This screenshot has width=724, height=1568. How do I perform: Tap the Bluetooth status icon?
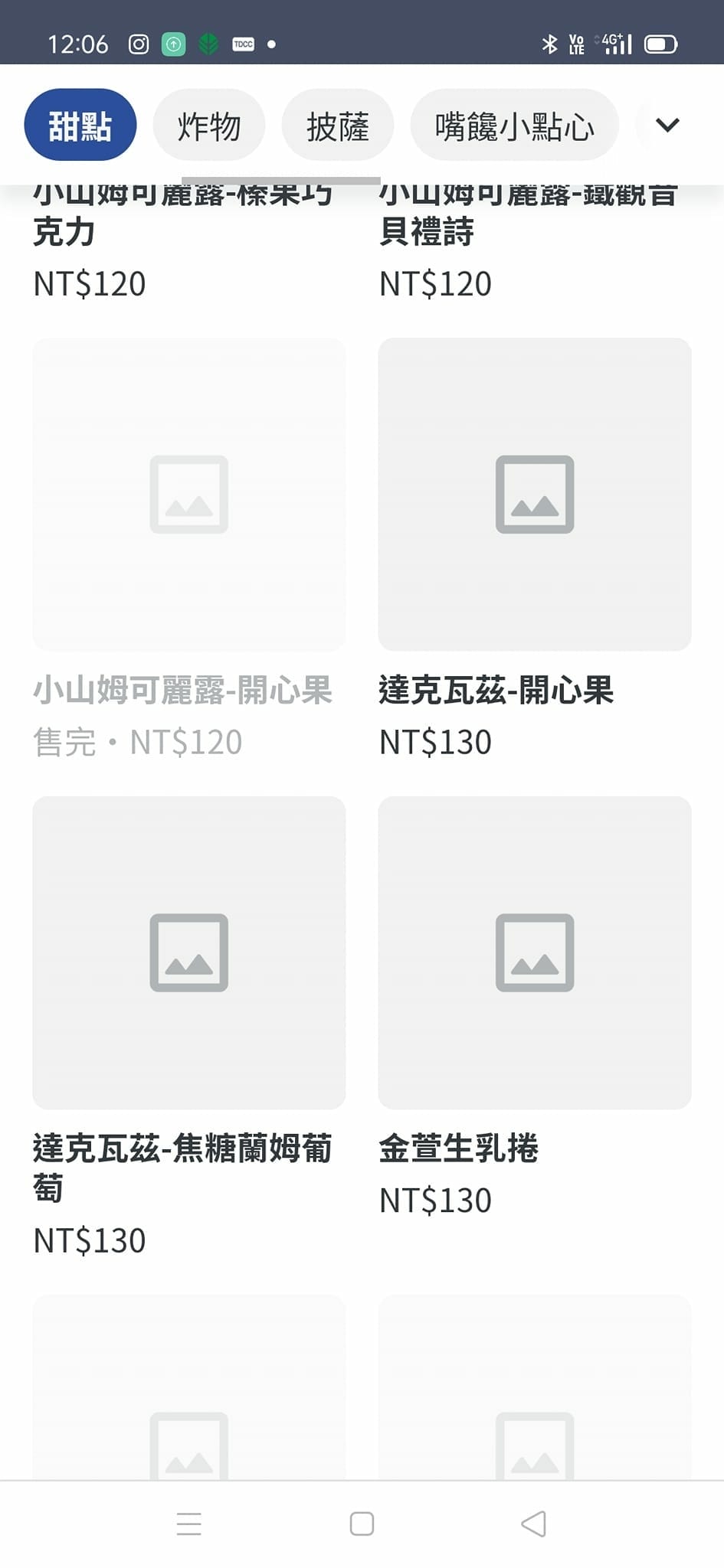pyautogui.click(x=549, y=44)
